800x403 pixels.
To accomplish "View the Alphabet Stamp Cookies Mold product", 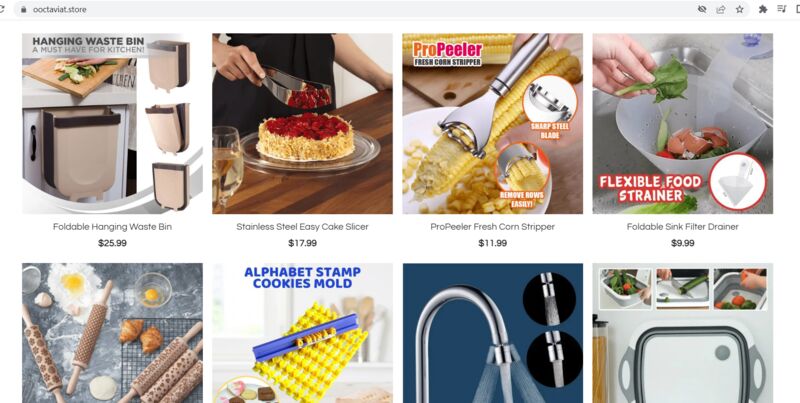I will coord(302,333).
